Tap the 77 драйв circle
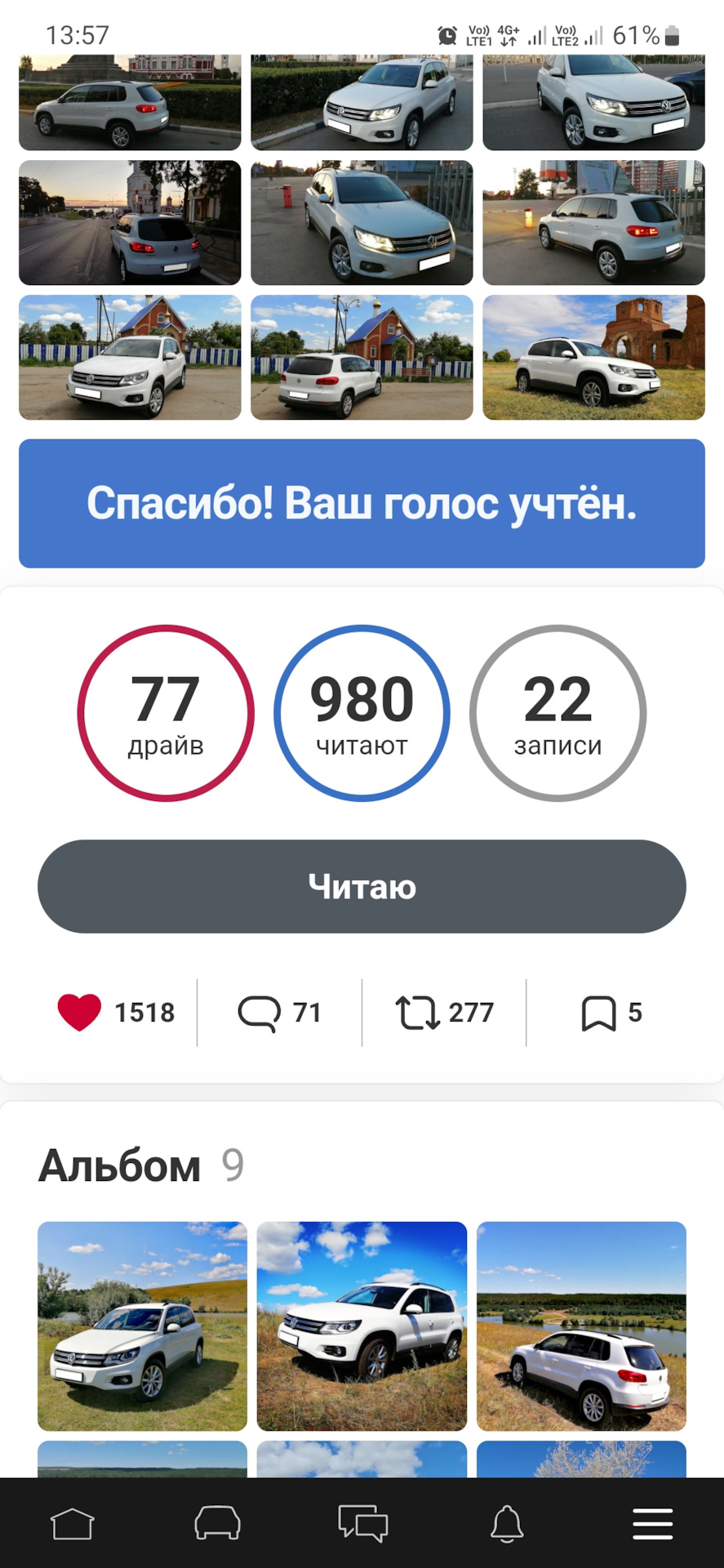The image size is (724, 1568). (x=166, y=713)
